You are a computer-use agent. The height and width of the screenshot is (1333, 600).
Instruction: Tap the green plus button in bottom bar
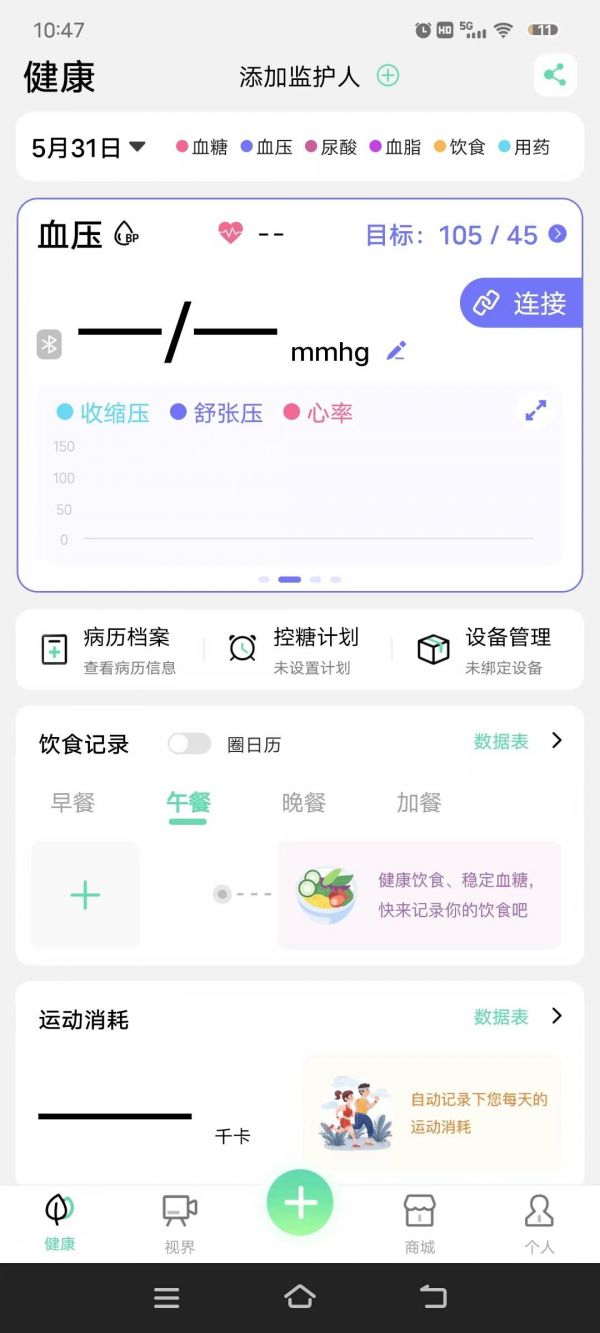tap(300, 1203)
